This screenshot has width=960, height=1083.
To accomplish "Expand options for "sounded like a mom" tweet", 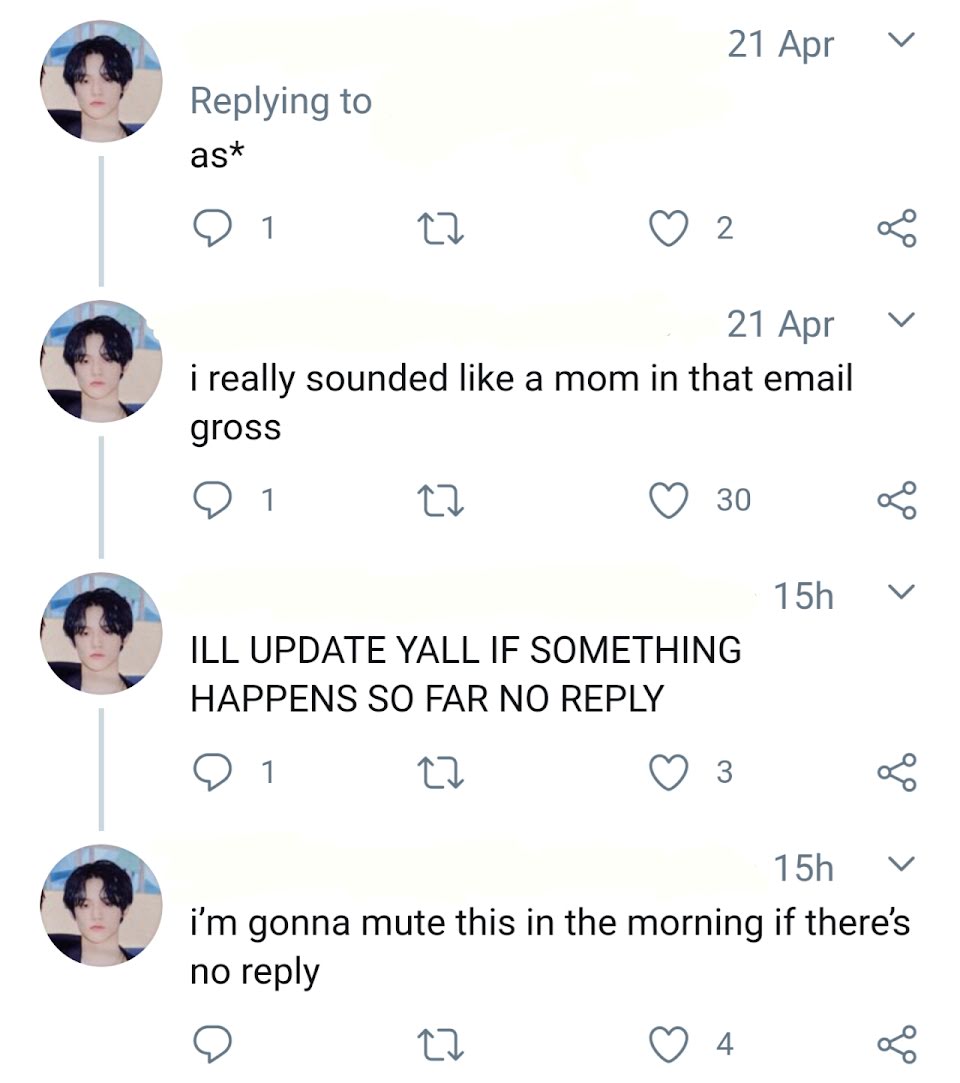I will point(901,320).
